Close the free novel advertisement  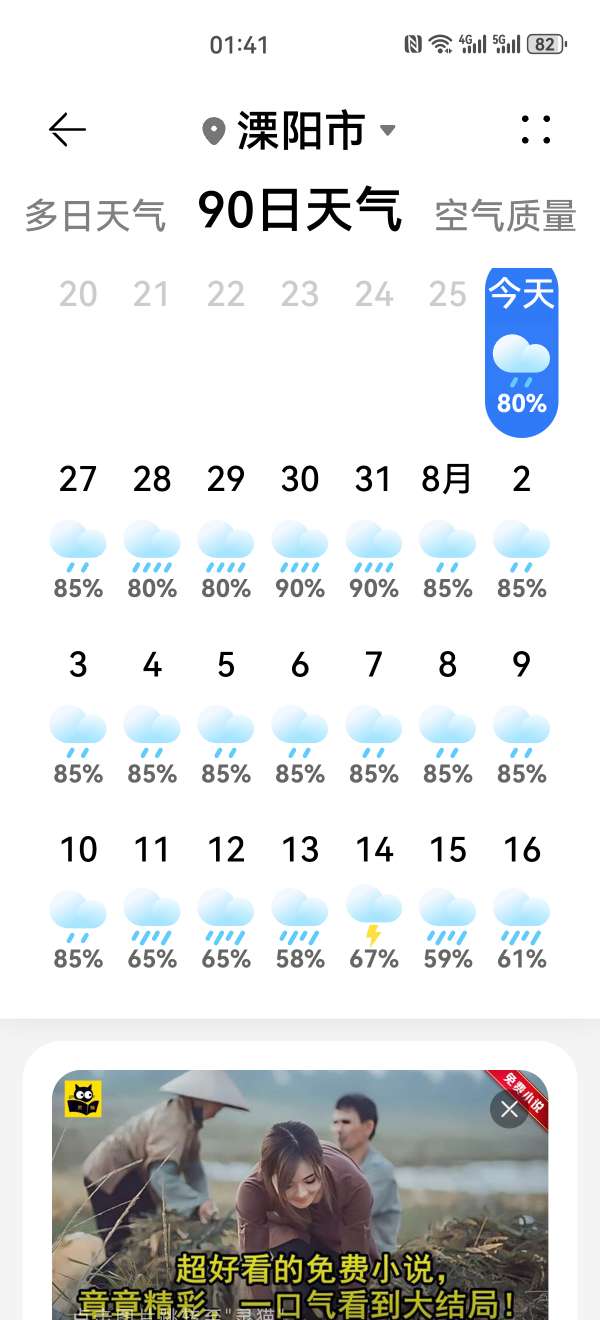(x=509, y=1109)
